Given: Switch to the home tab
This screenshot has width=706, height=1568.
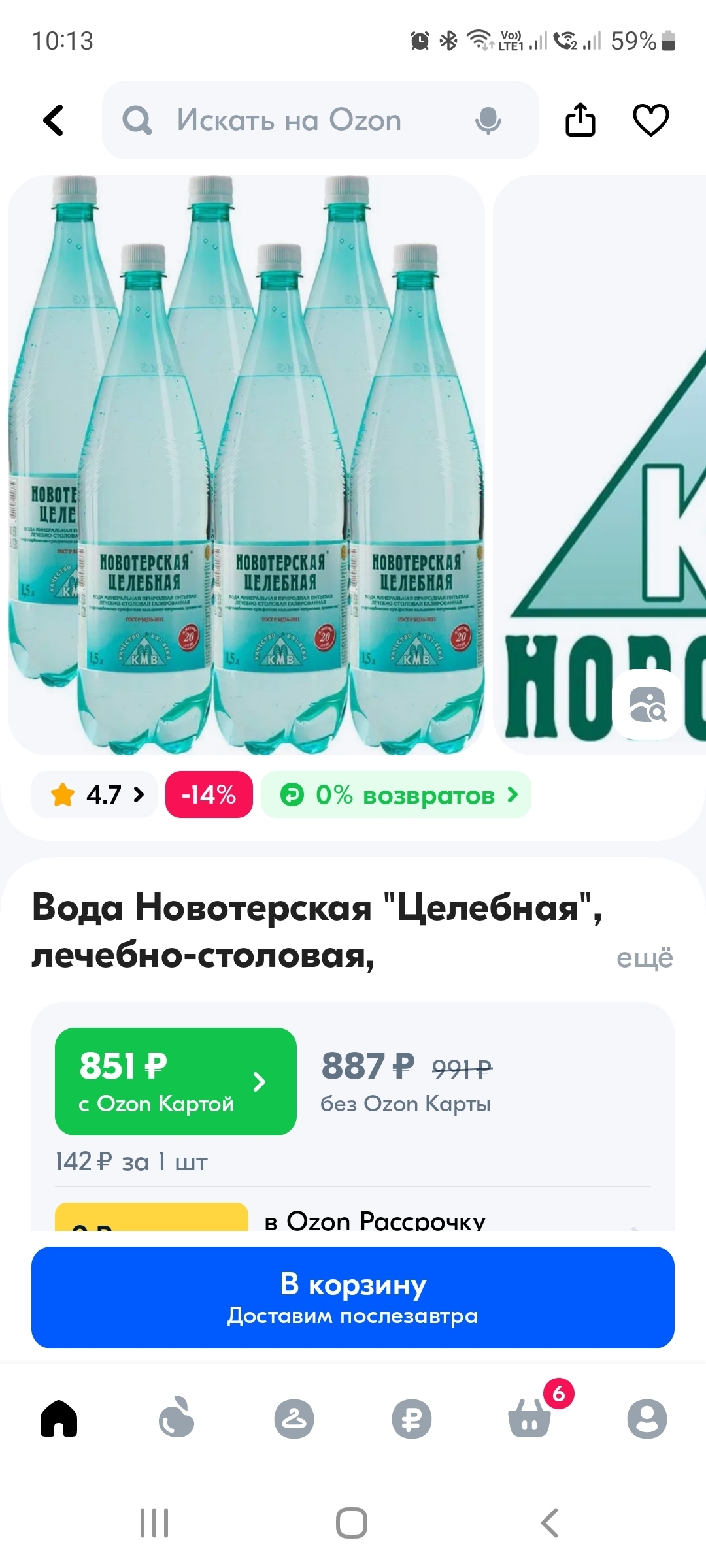Looking at the screenshot, I should coord(59,1419).
